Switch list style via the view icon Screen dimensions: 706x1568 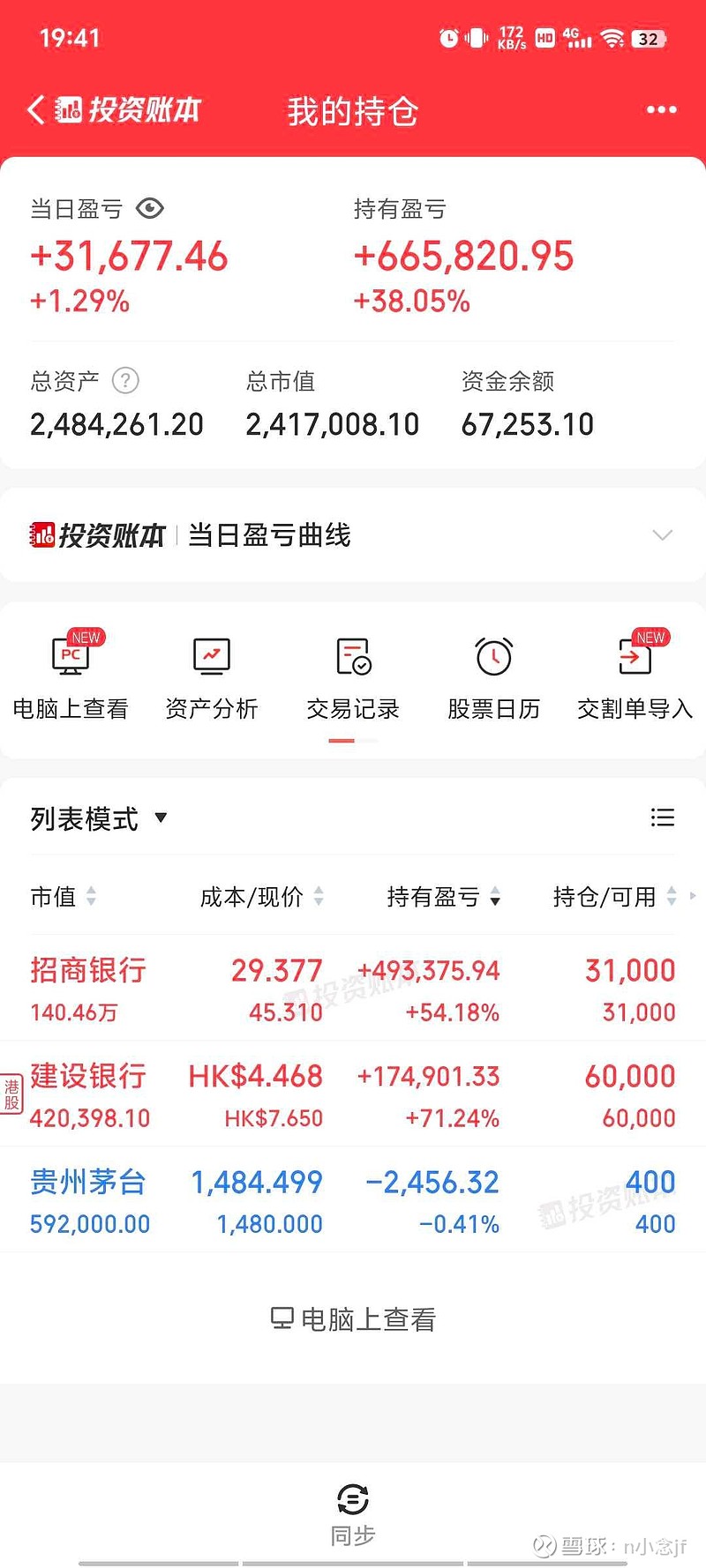pyautogui.click(x=663, y=818)
